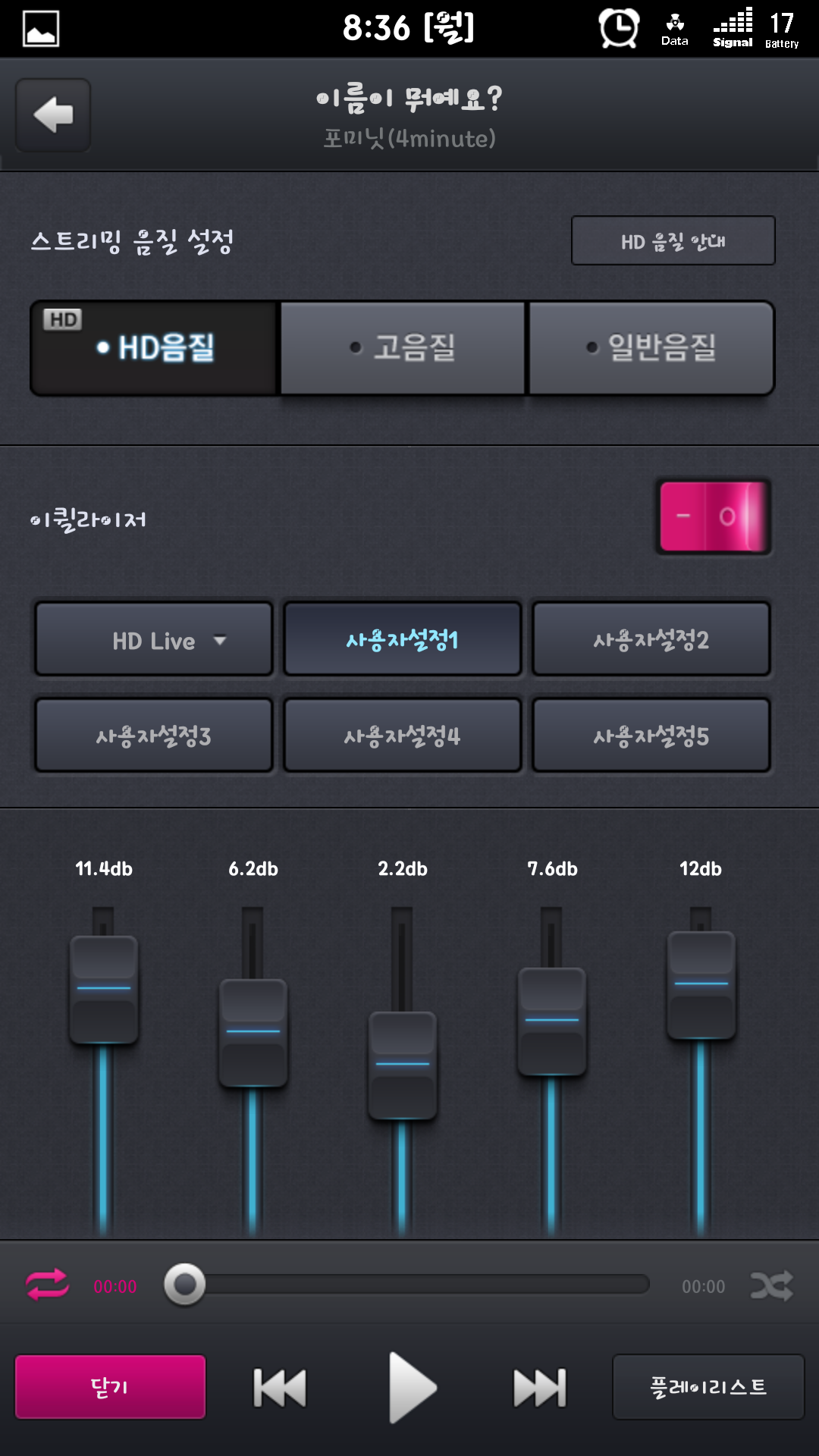Toggle the repeat mode icon
This screenshot has width=819, height=1456.
pyautogui.click(x=47, y=1285)
